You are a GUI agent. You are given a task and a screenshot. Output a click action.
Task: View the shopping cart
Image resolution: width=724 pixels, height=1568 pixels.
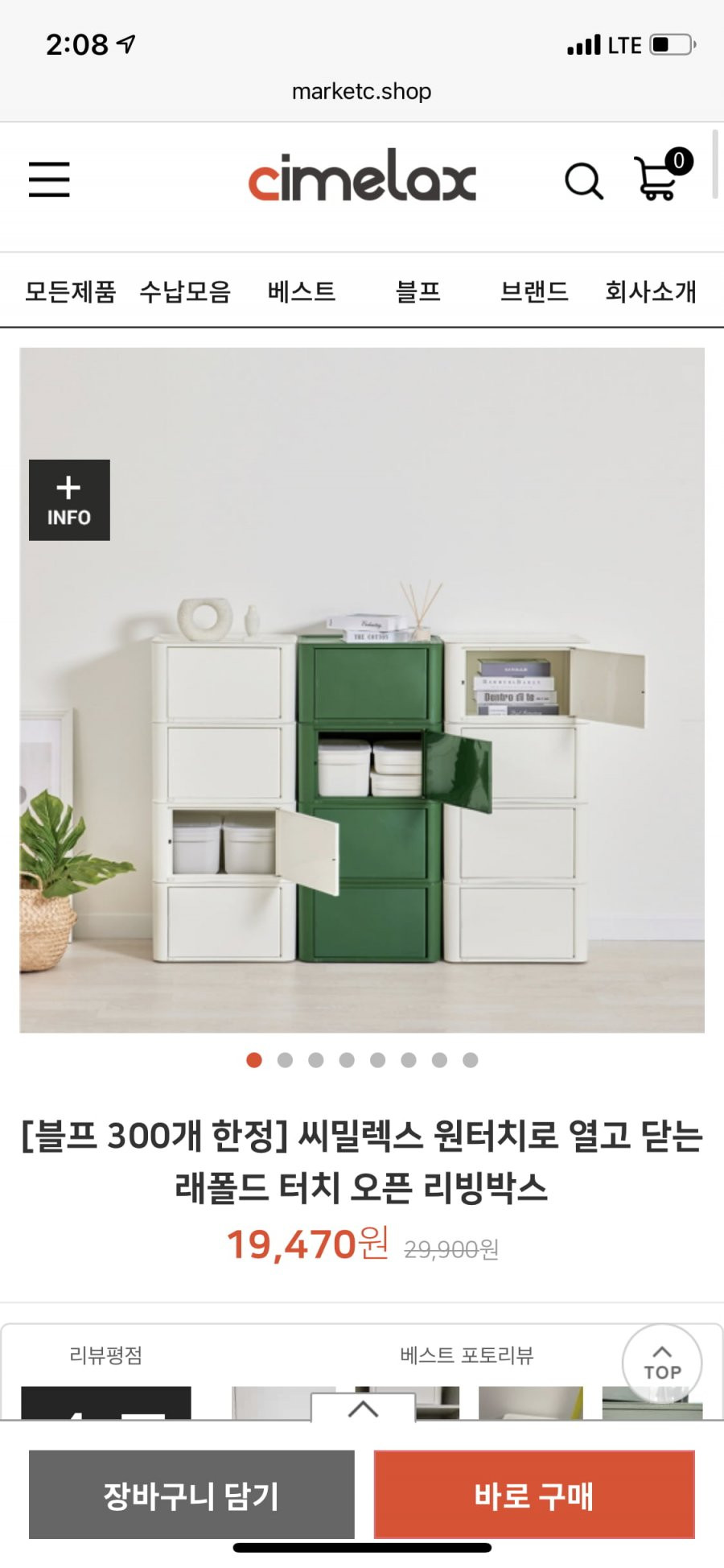tap(662, 175)
